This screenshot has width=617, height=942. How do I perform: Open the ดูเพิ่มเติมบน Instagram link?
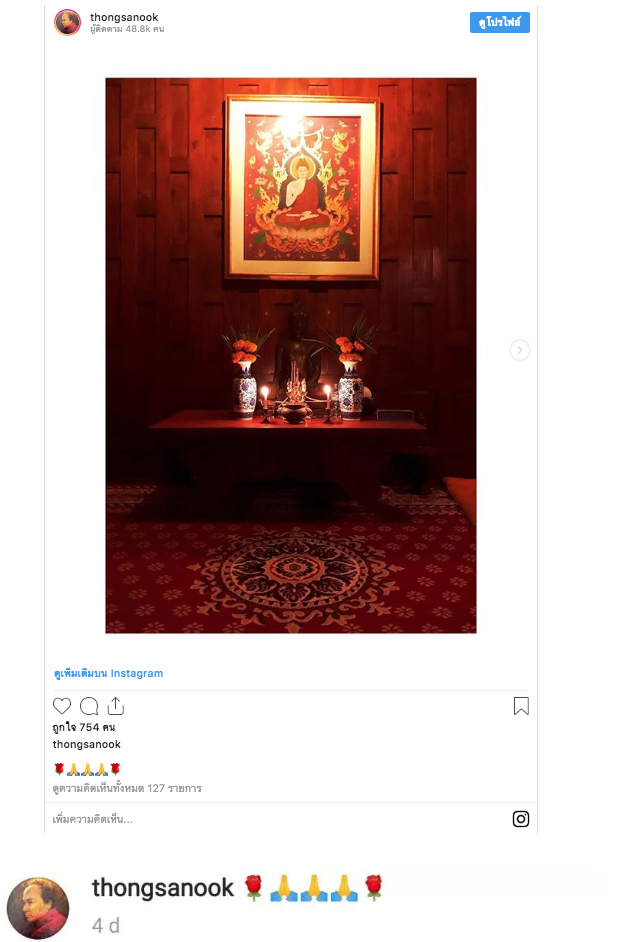pos(108,673)
